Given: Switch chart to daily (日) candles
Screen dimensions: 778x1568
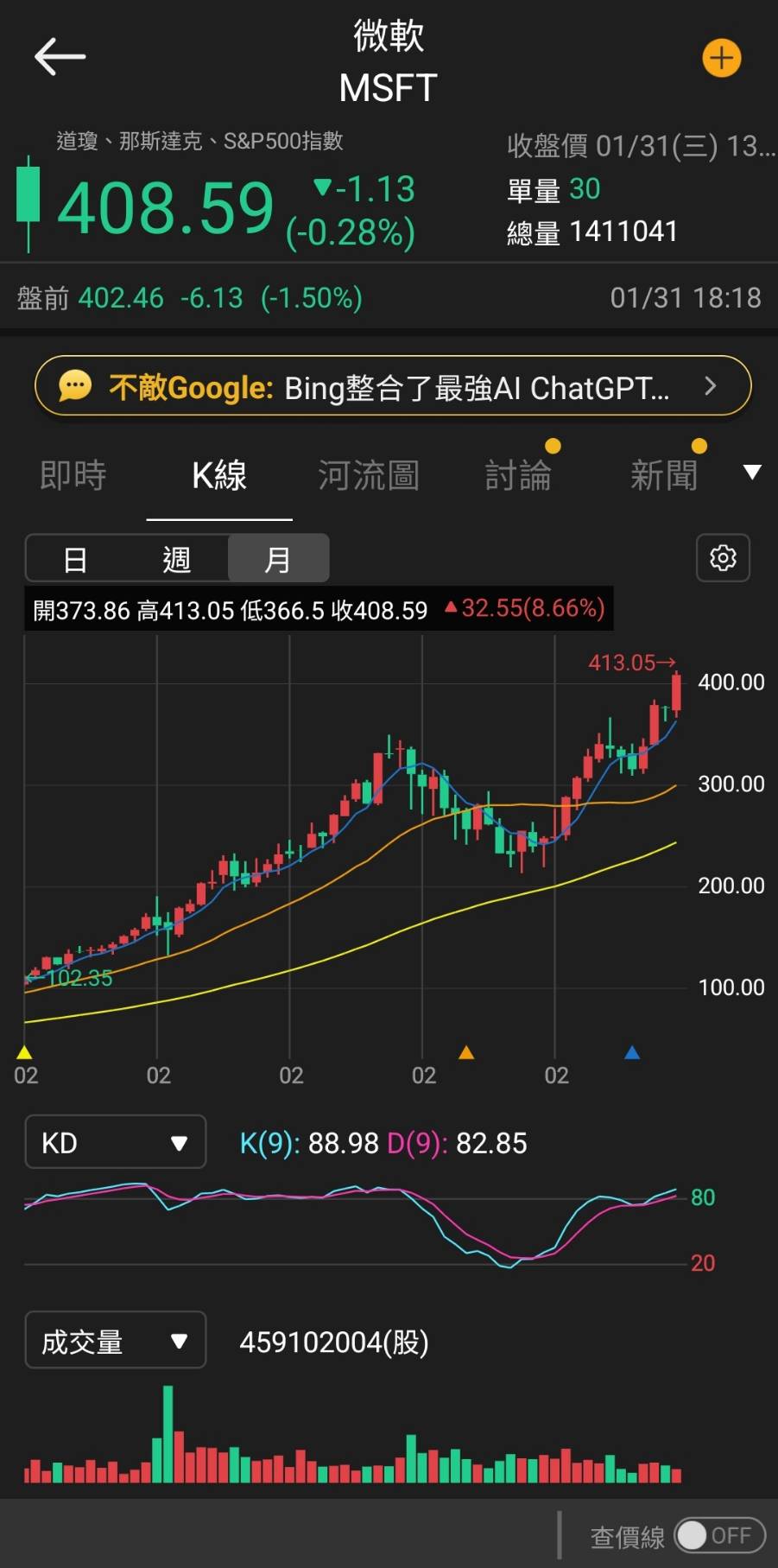Looking at the screenshot, I should point(76,559).
